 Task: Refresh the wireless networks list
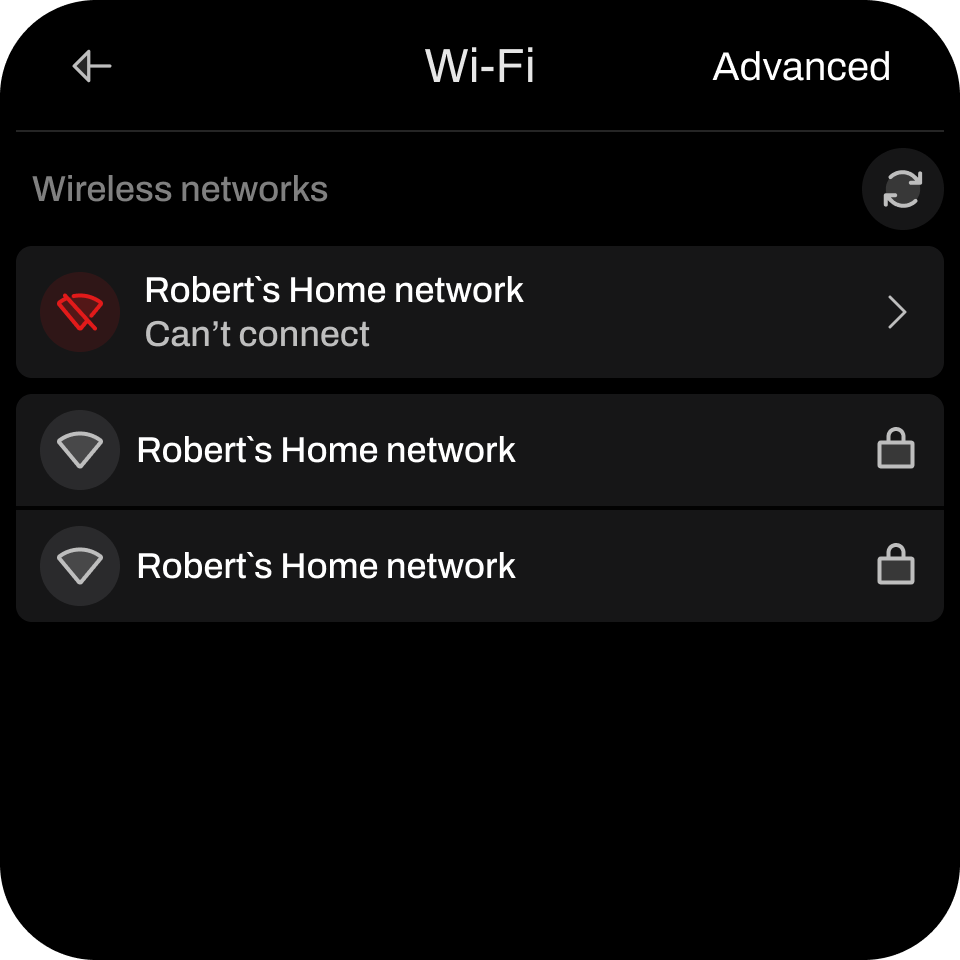pos(902,189)
